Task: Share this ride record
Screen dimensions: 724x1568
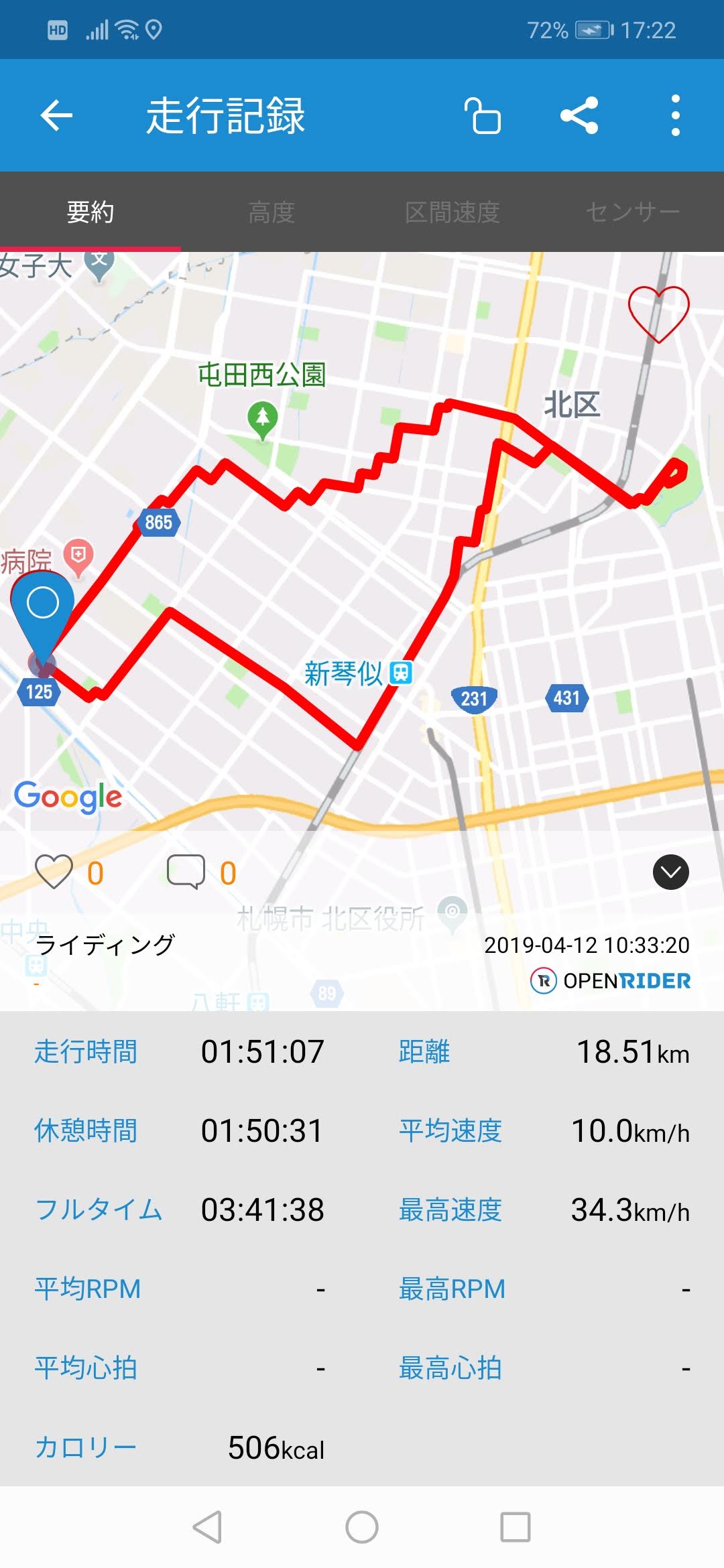Action: [x=579, y=116]
